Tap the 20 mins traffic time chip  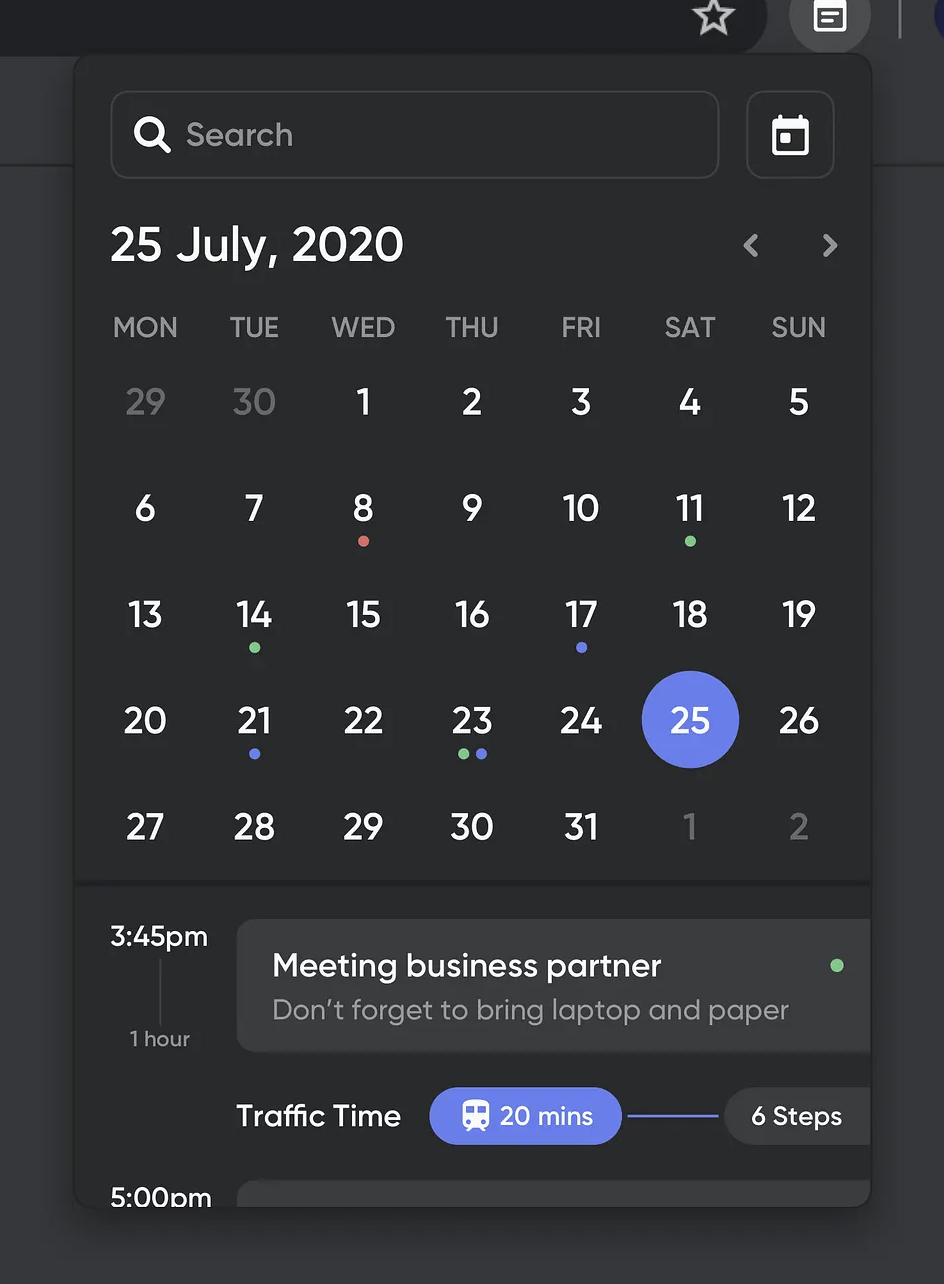pos(525,1116)
